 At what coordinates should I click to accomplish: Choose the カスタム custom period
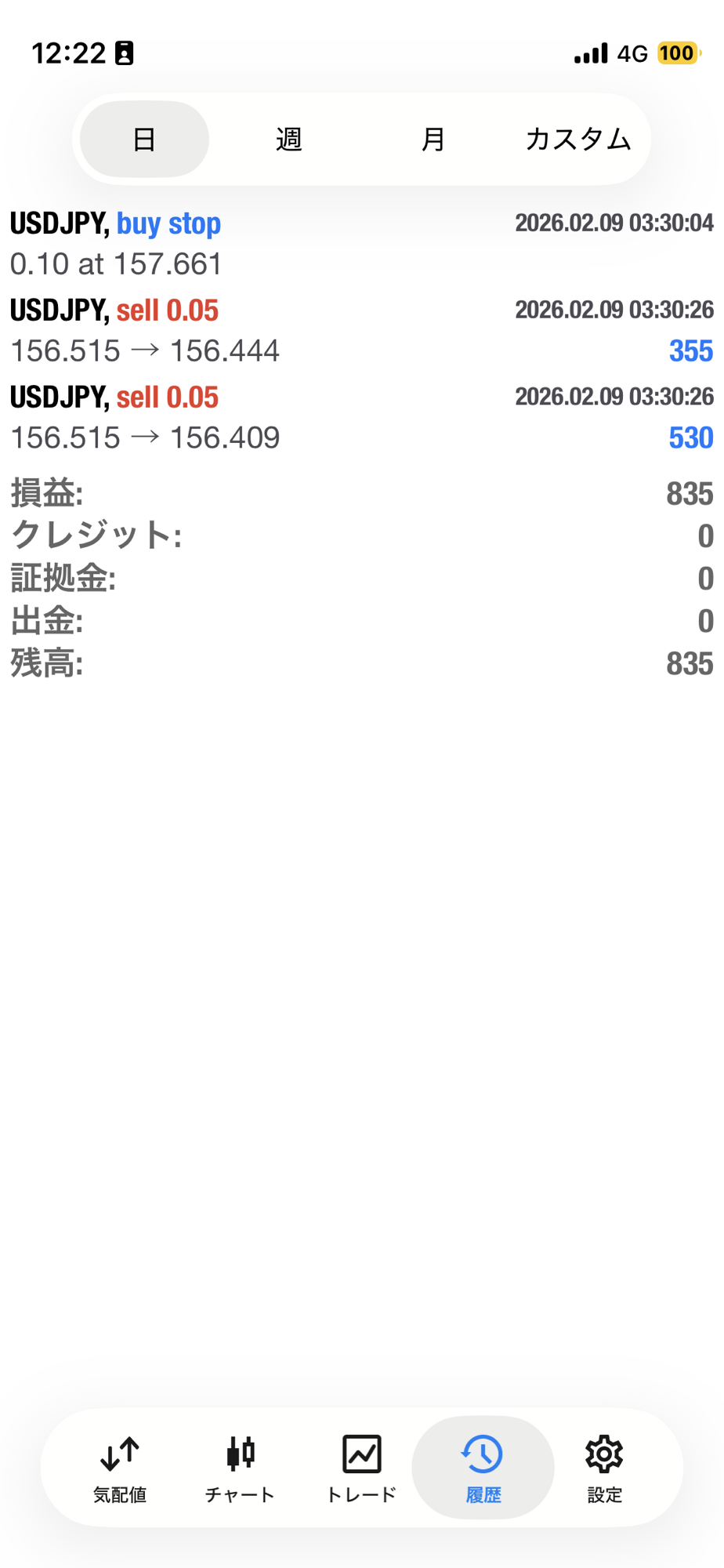tap(578, 140)
